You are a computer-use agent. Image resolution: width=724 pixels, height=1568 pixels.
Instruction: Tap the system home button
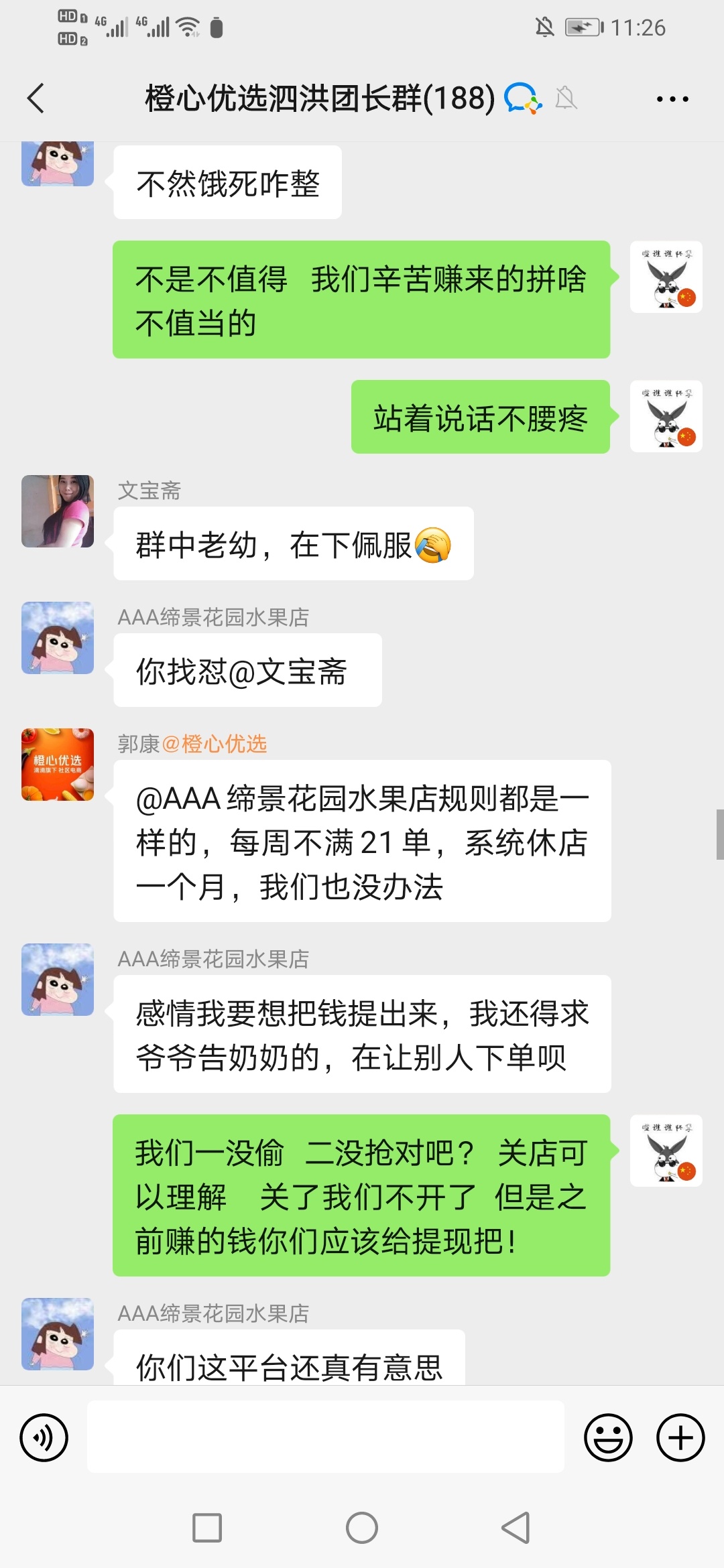pyautogui.click(x=362, y=1528)
